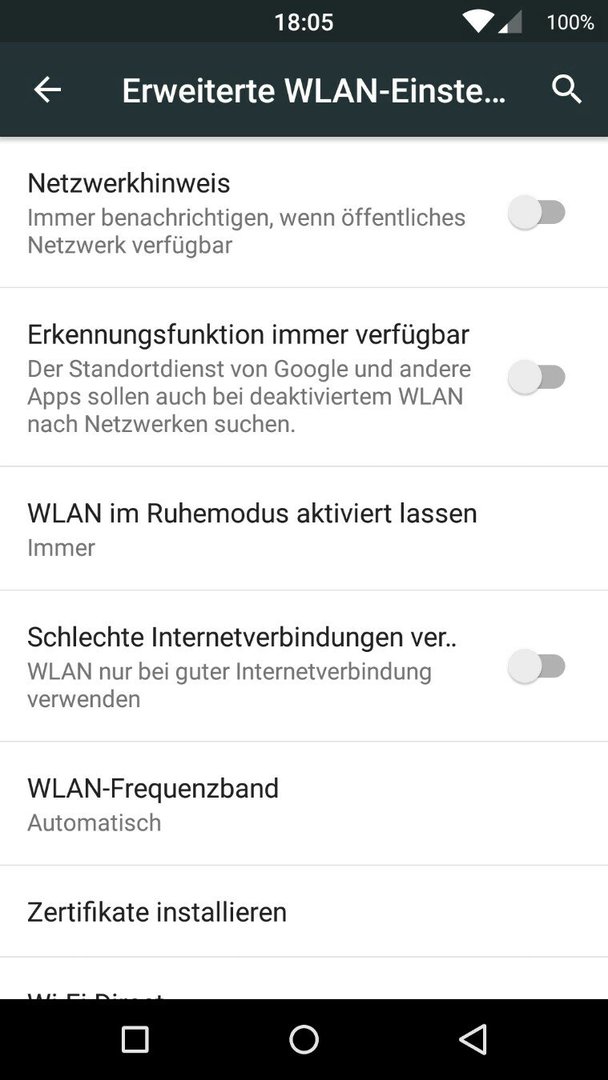Open the search magnifier icon
This screenshot has height=1080, width=608.
(x=567, y=90)
